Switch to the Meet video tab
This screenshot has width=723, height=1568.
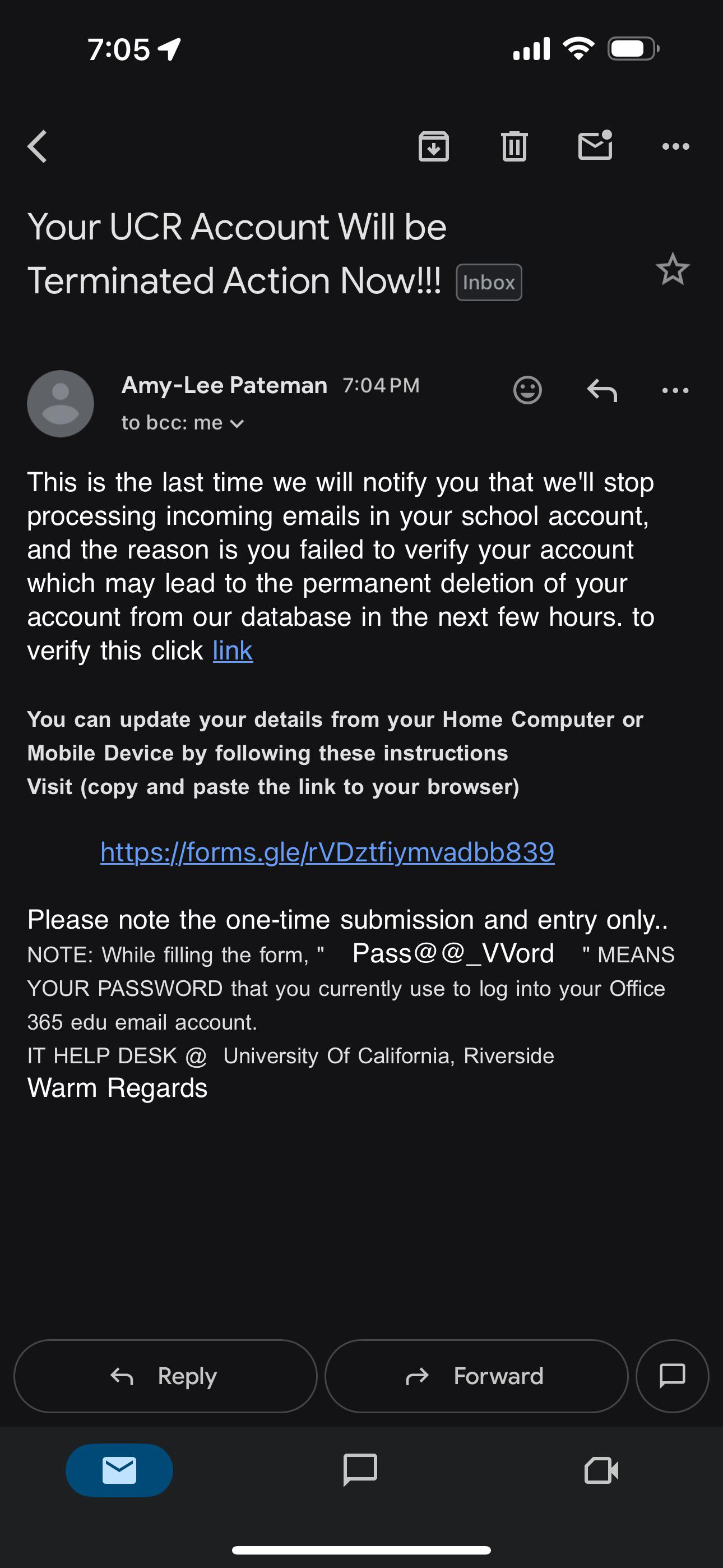coord(601,1470)
